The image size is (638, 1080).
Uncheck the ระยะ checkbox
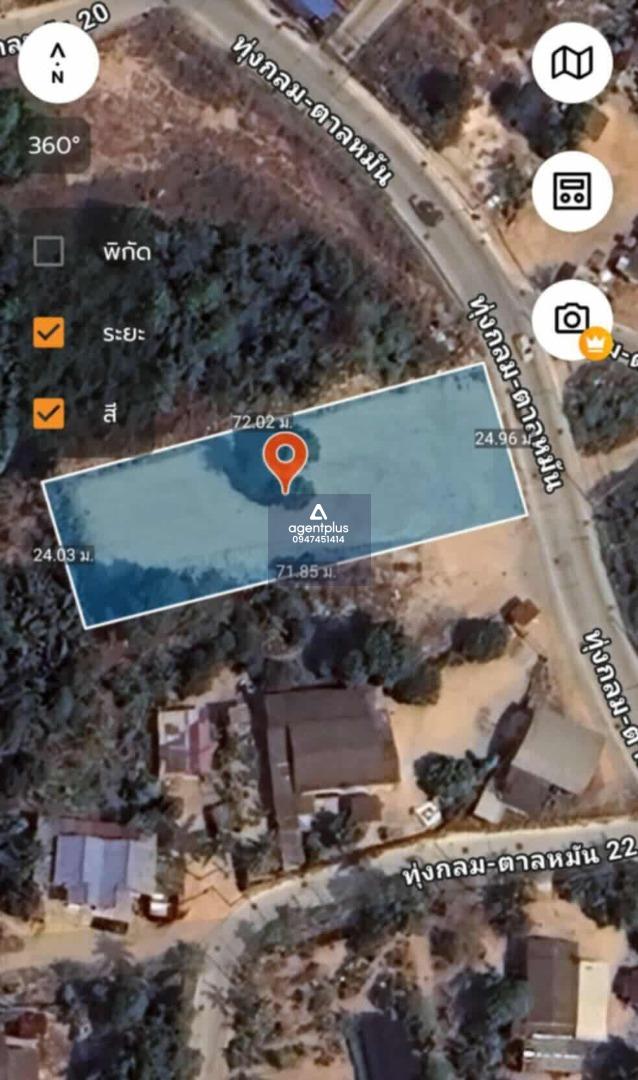(49, 332)
